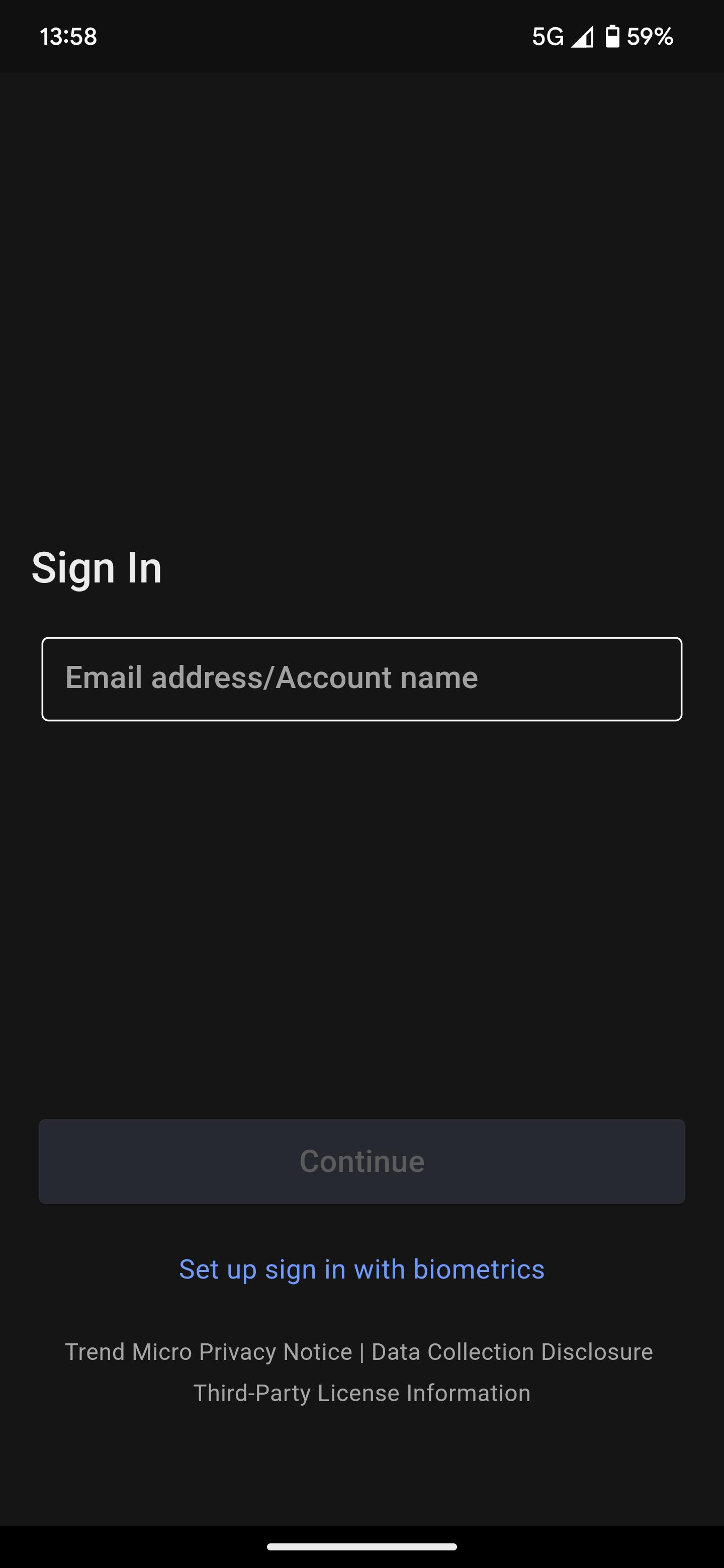The width and height of the screenshot is (724, 1568).
Task: Open Third-Party License Information
Action: point(361,1393)
